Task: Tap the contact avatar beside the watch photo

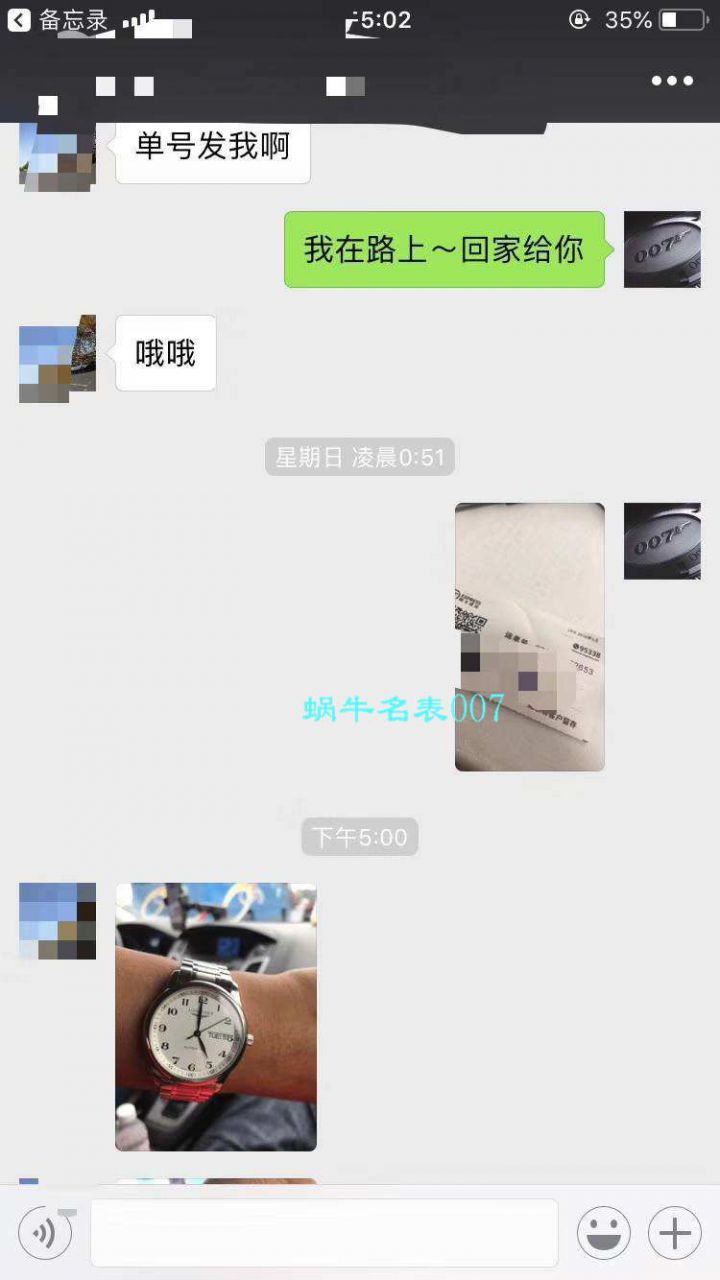Action: tap(56, 920)
